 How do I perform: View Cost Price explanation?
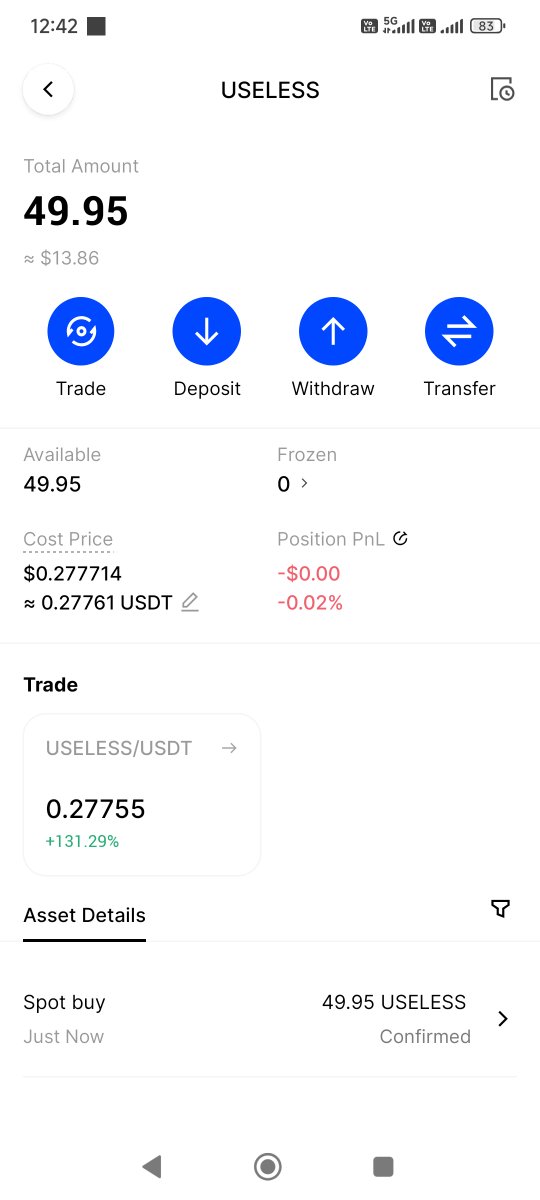click(x=68, y=539)
